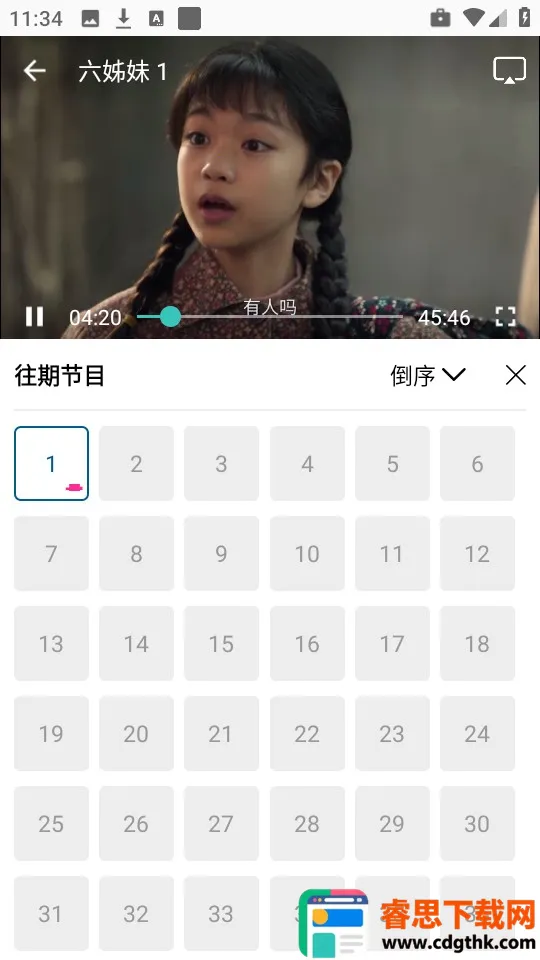Screen dimensions: 540x960
Task: Tap currently selected episode 1
Action: [x=51, y=463]
